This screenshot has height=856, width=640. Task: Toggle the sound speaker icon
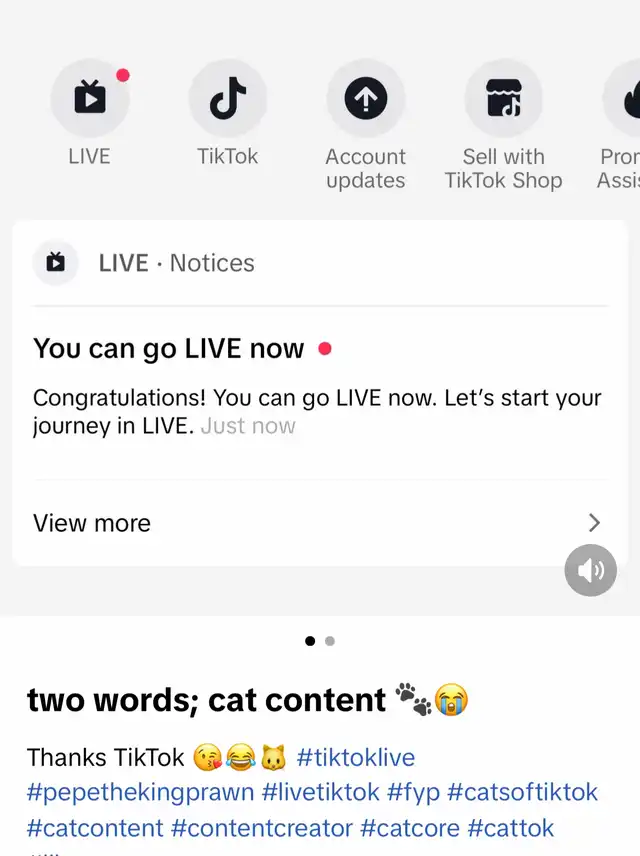coord(590,571)
